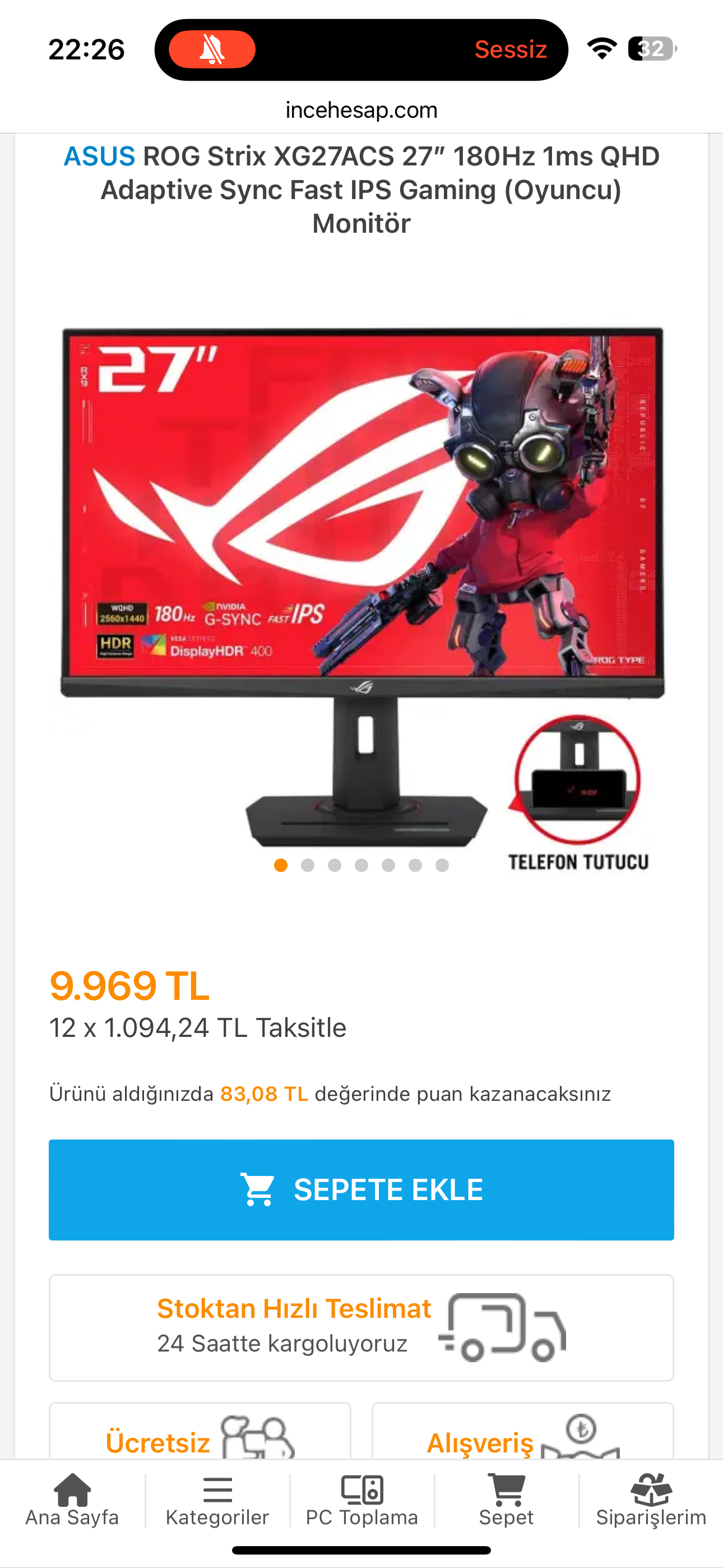View the Siparişlerim orders tab
Screen dimensions: 723x1568
pyautogui.click(x=651, y=1501)
